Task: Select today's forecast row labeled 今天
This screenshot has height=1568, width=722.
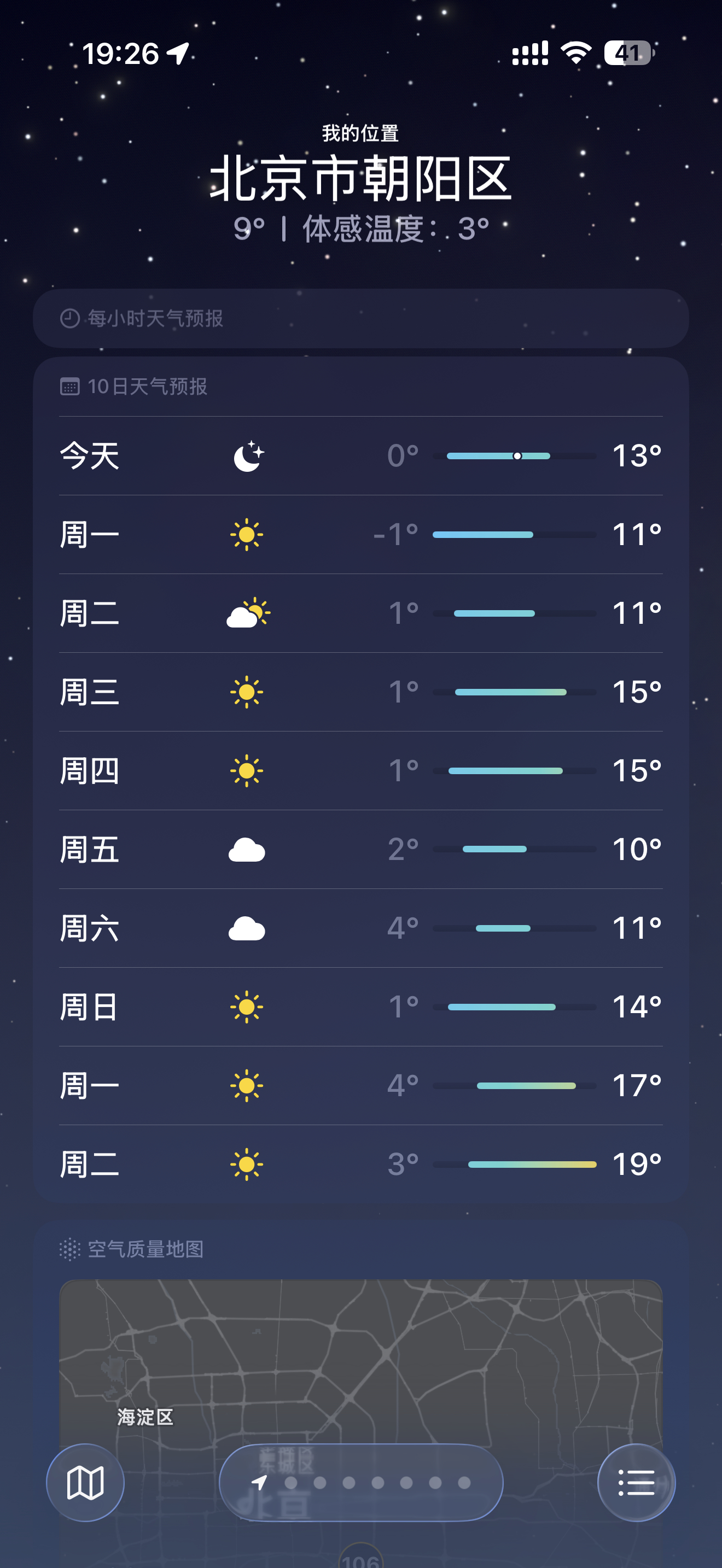Action: [x=361, y=455]
